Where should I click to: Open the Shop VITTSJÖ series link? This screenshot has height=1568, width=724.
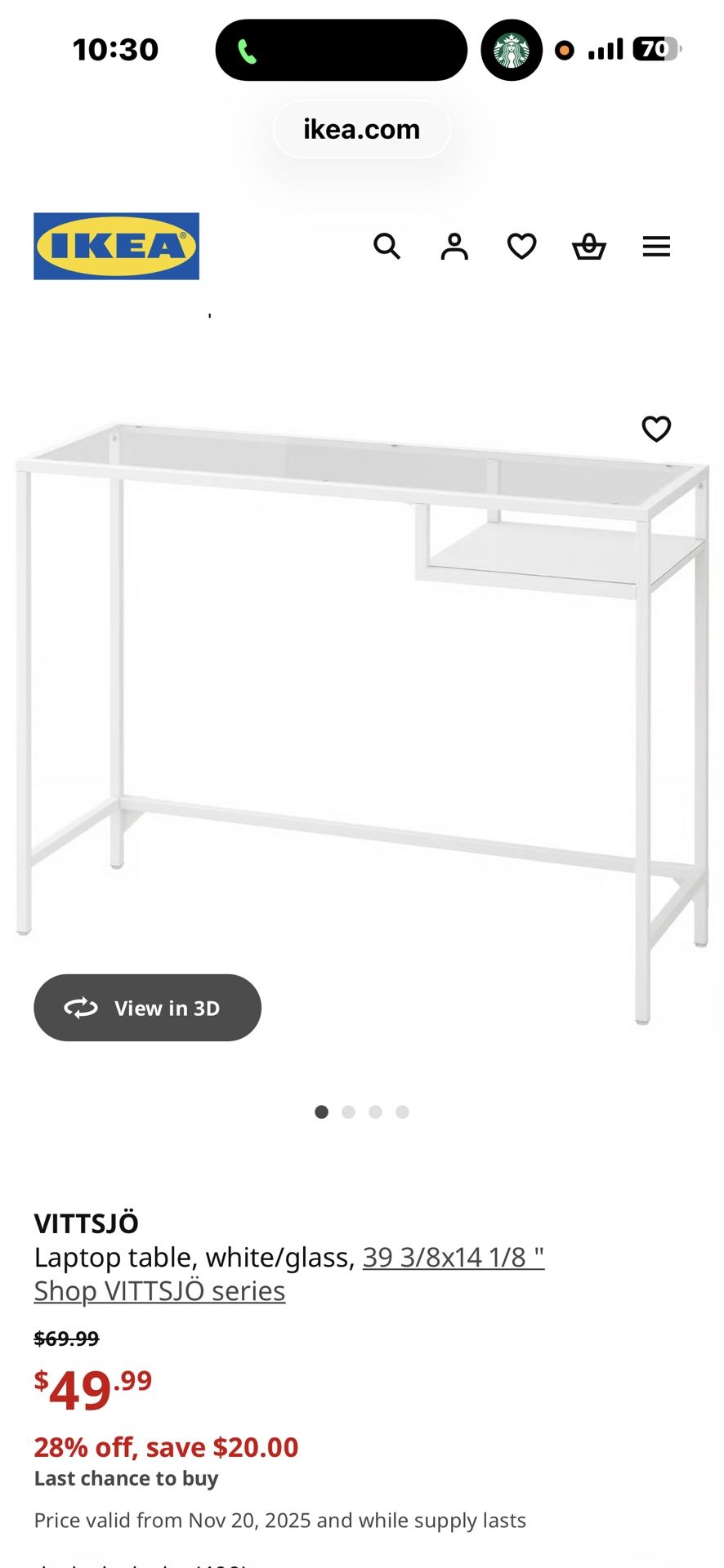coord(159,1290)
